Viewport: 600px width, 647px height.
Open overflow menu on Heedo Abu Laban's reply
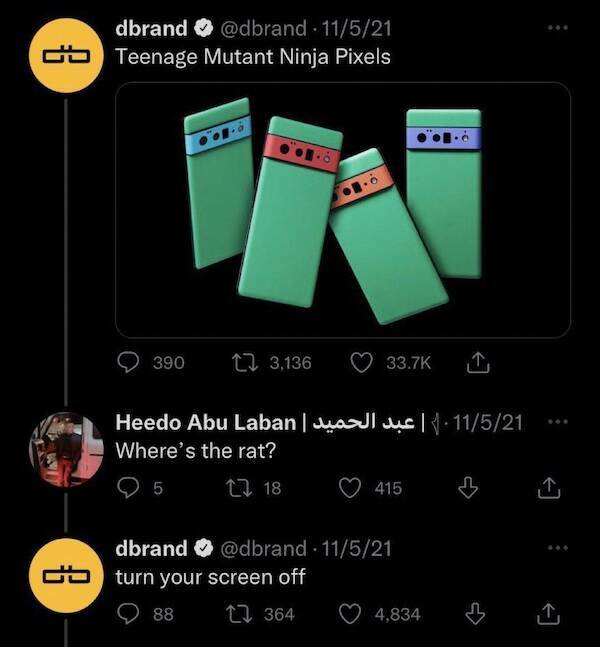557,422
